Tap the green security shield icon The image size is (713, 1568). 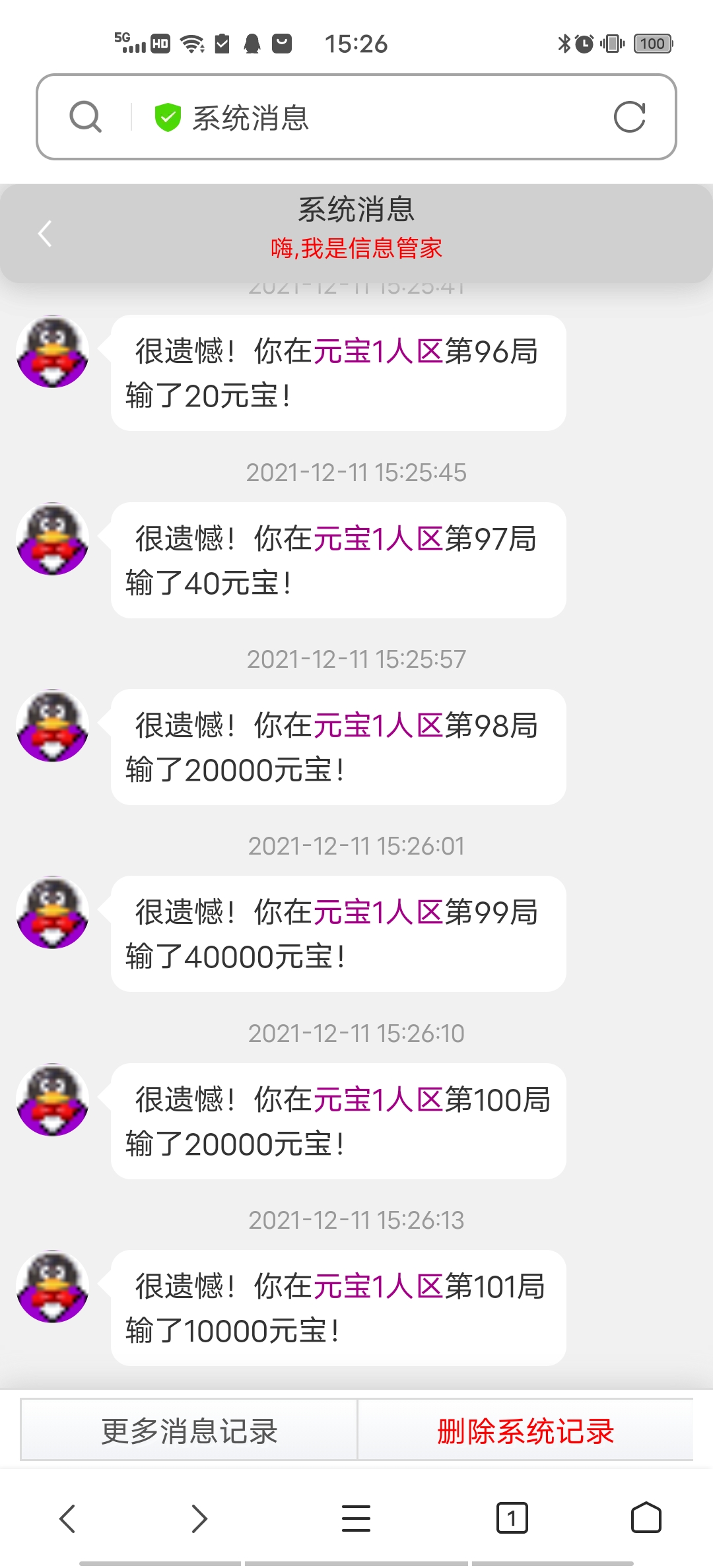click(x=167, y=117)
